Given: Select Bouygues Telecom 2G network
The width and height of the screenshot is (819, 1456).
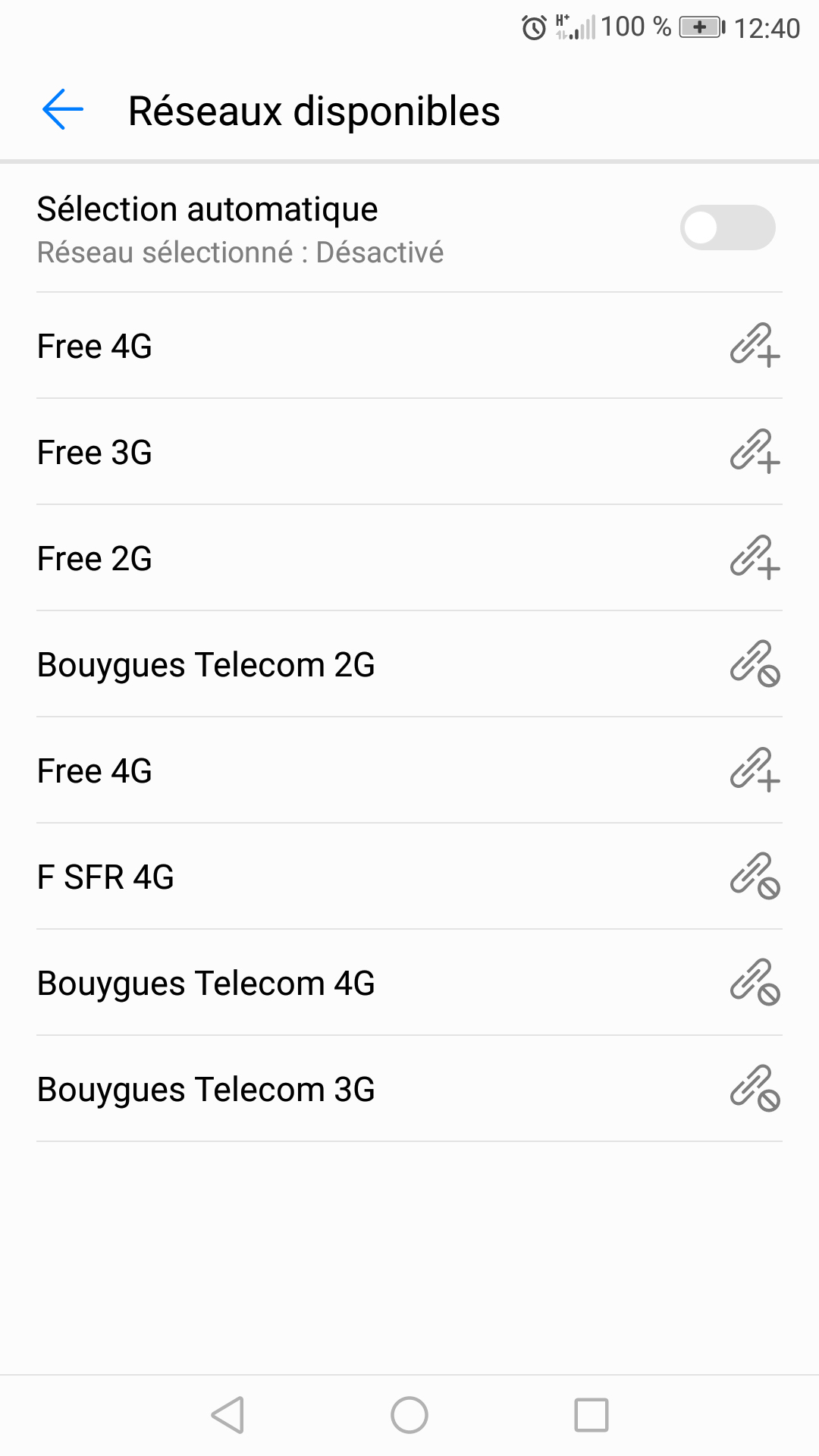Looking at the screenshot, I should 409,664.
